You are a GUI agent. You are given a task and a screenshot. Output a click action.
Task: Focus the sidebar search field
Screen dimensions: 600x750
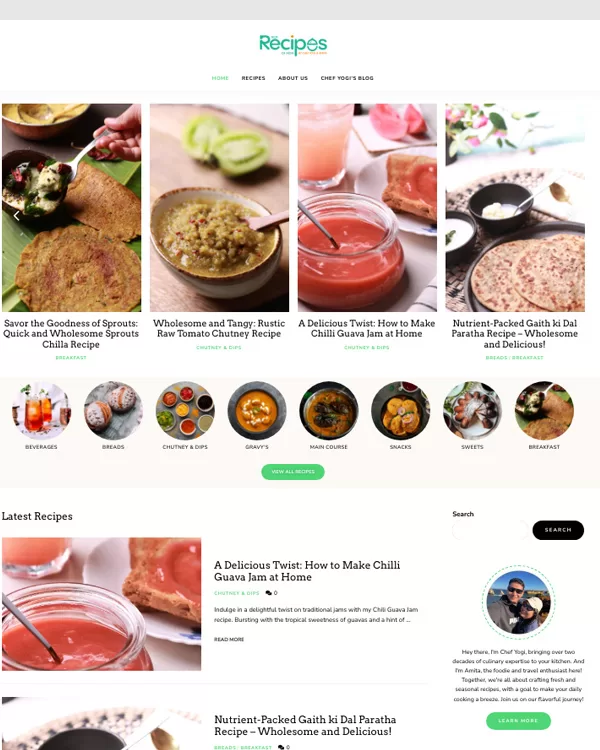click(x=490, y=530)
